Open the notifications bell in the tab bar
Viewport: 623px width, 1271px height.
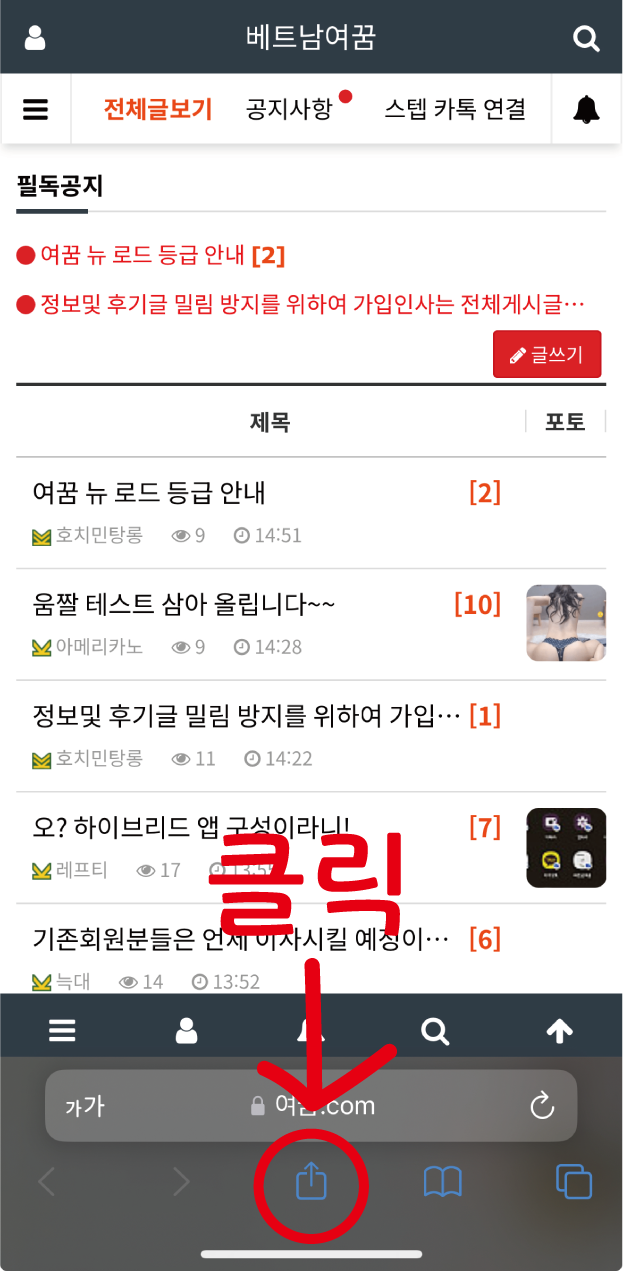tap(587, 109)
